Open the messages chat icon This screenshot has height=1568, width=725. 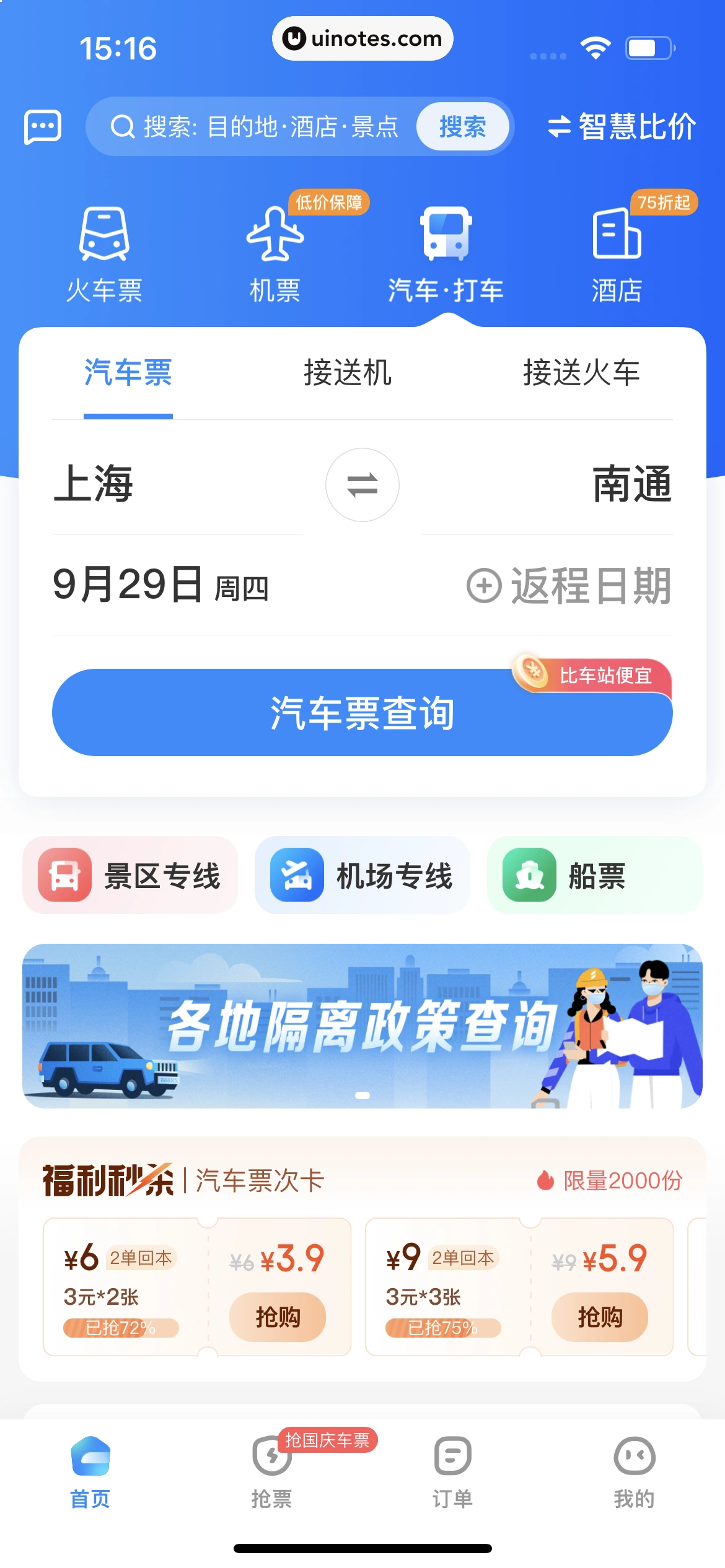42,127
